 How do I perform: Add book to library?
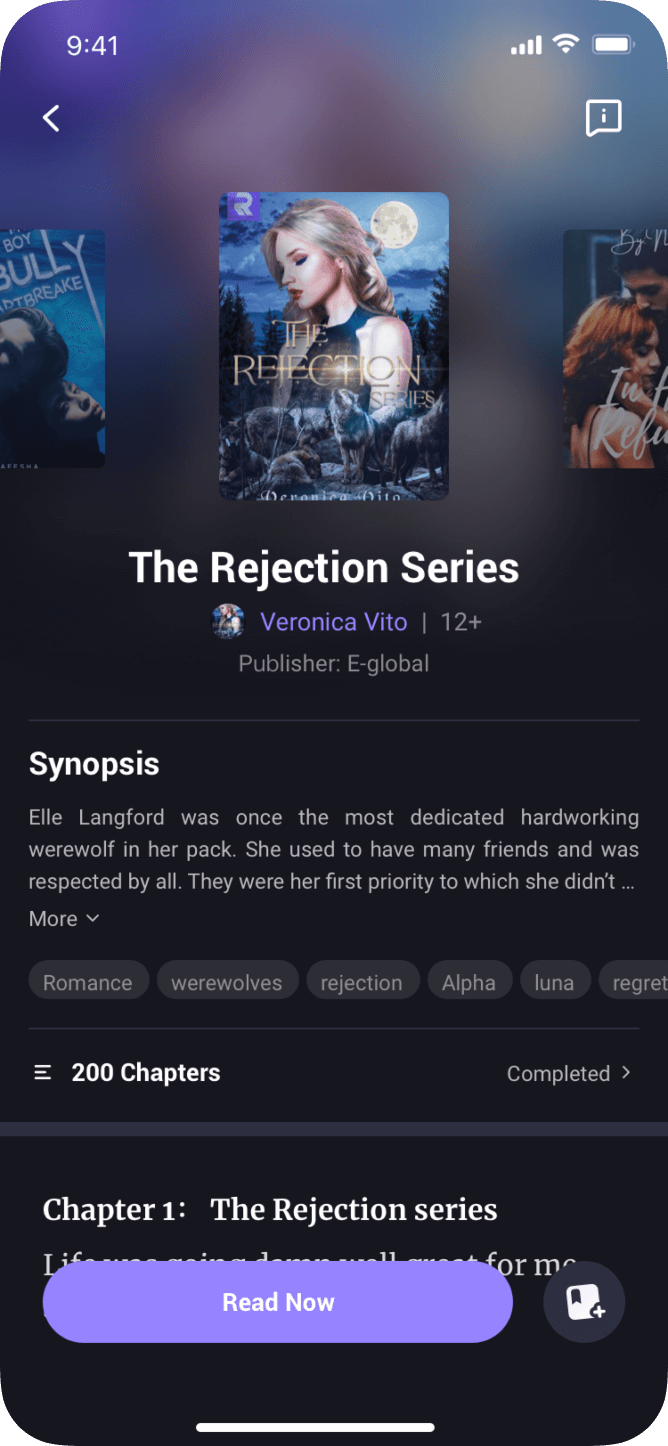tap(584, 1302)
